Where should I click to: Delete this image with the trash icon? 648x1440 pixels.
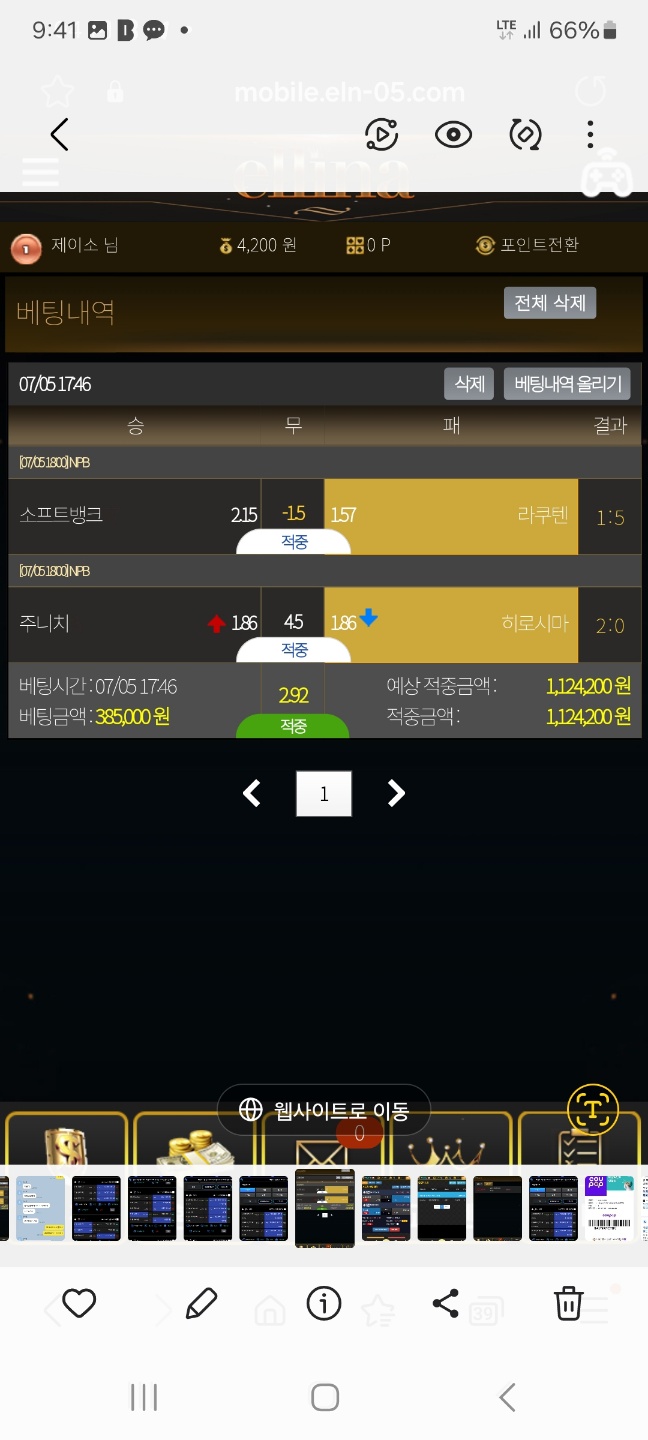pyautogui.click(x=568, y=1303)
